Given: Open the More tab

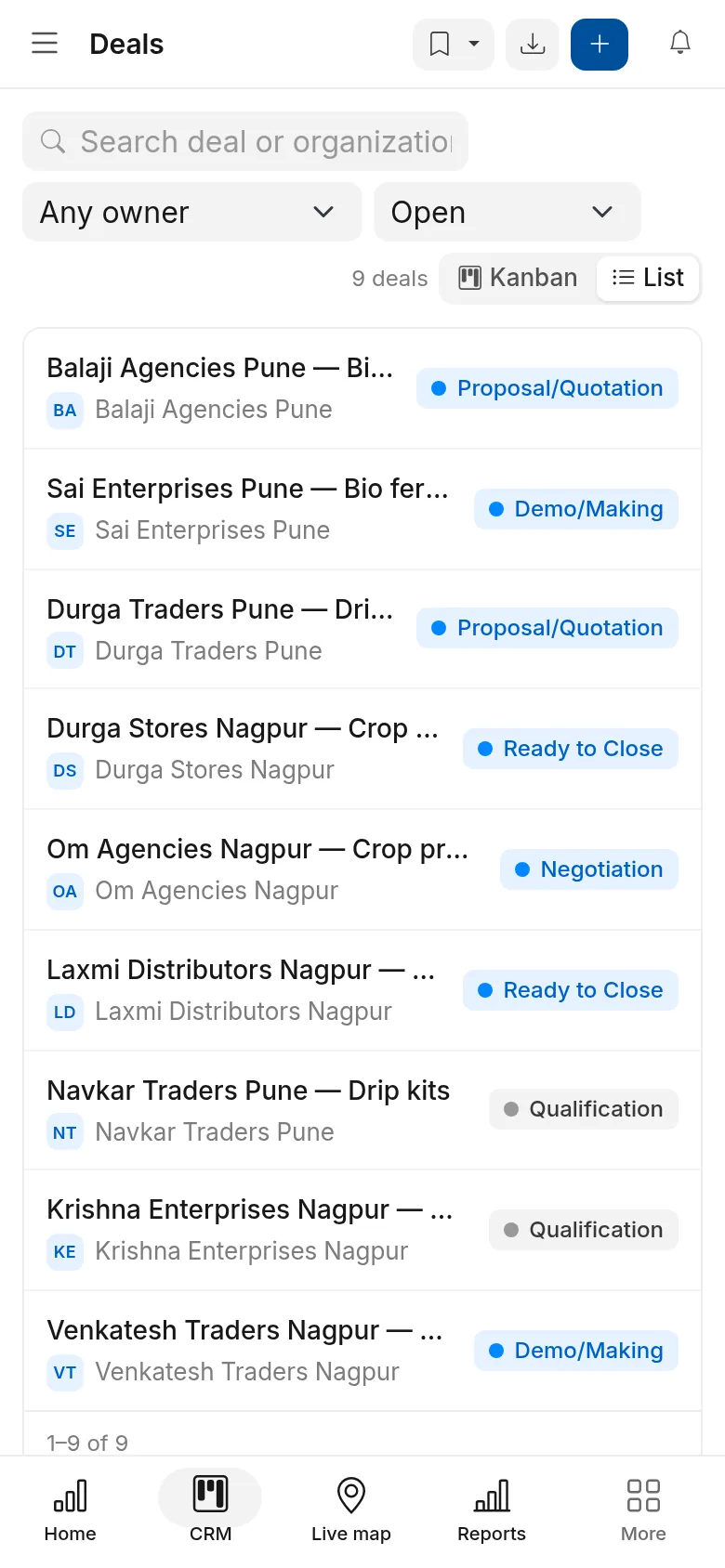Looking at the screenshot, I should [x=643, y=1510].
